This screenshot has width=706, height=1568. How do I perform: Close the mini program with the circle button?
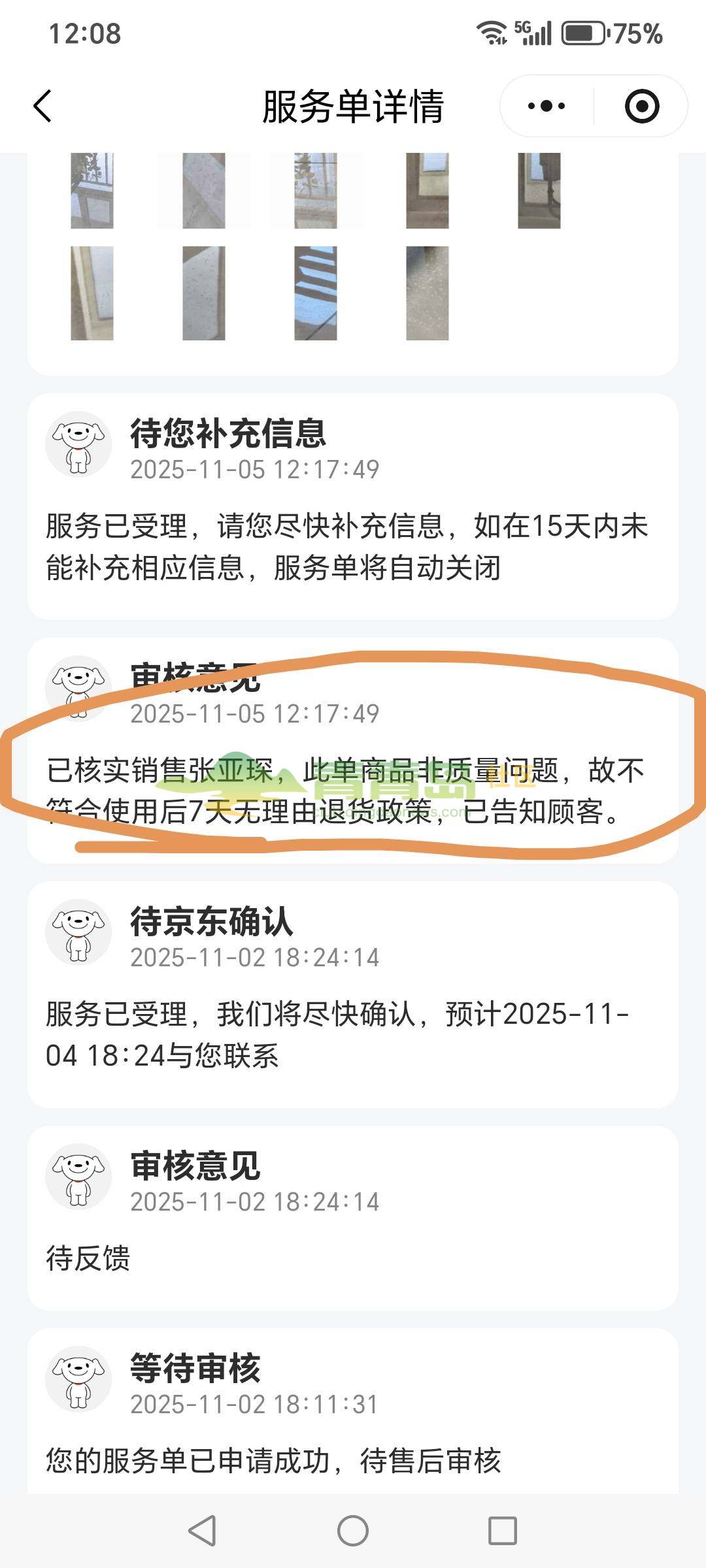pos(641,106)
